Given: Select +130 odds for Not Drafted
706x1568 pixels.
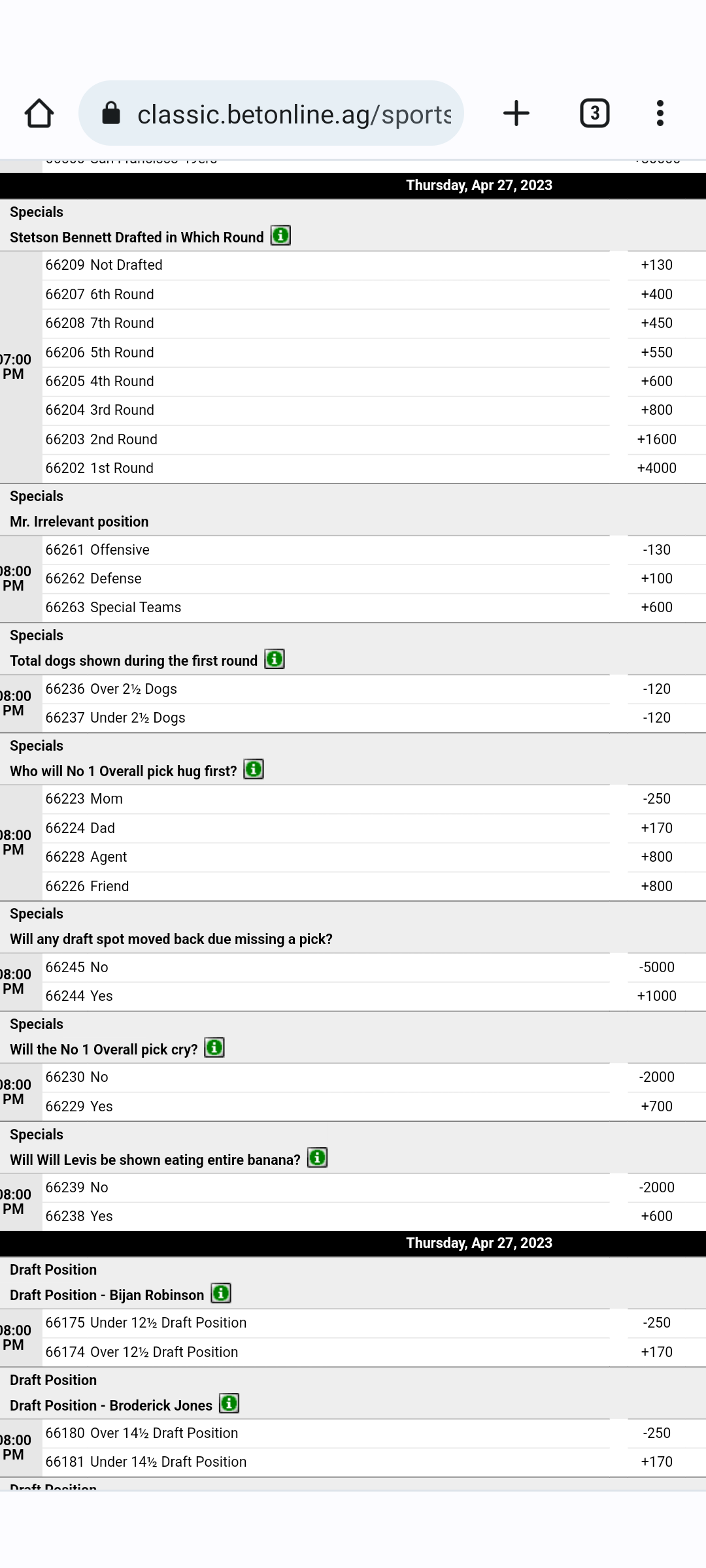Looking at the screenshot, I should 656,265.
